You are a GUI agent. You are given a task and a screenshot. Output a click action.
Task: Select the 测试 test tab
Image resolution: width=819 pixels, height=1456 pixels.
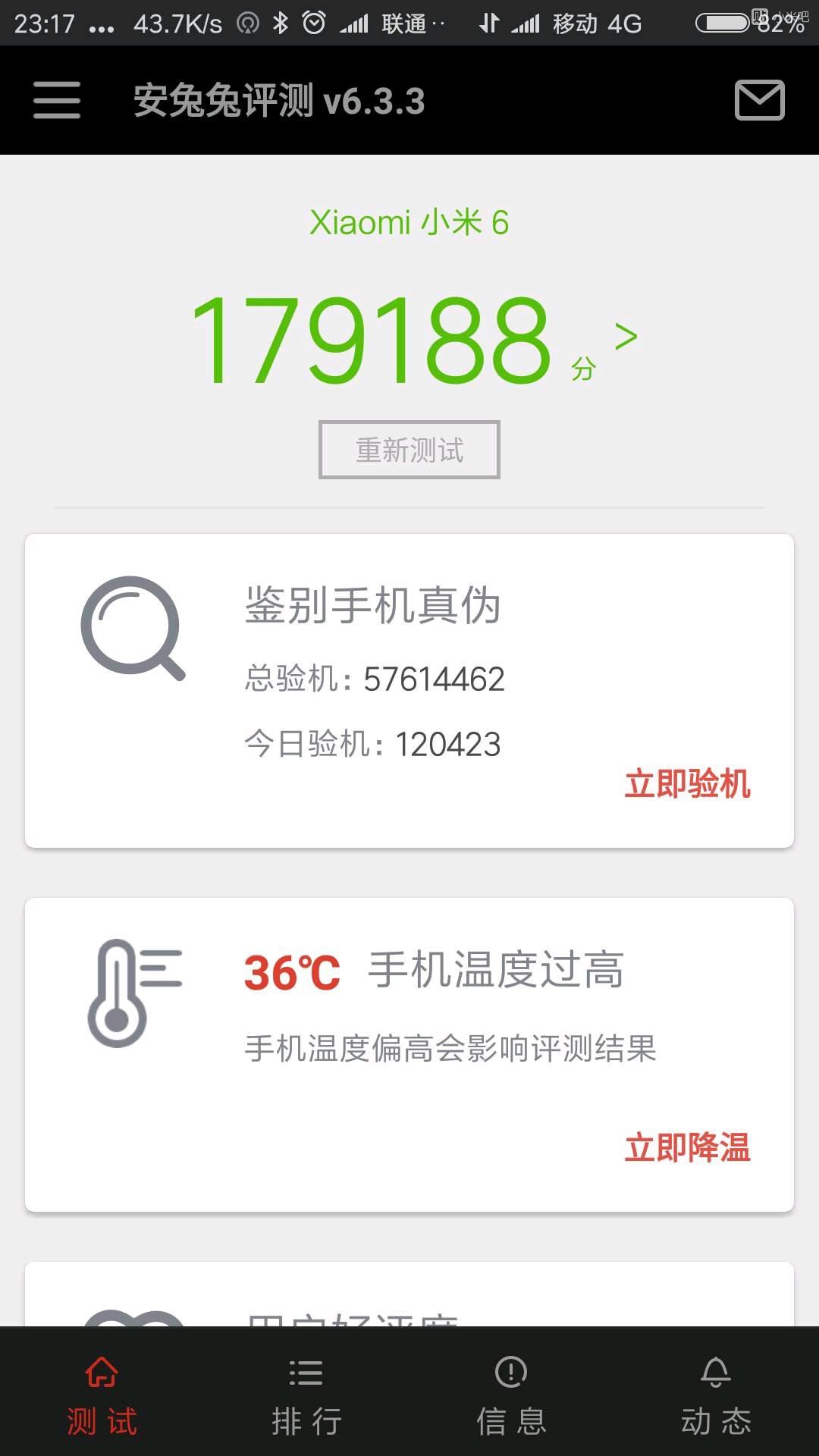(x=102, y=1397)
